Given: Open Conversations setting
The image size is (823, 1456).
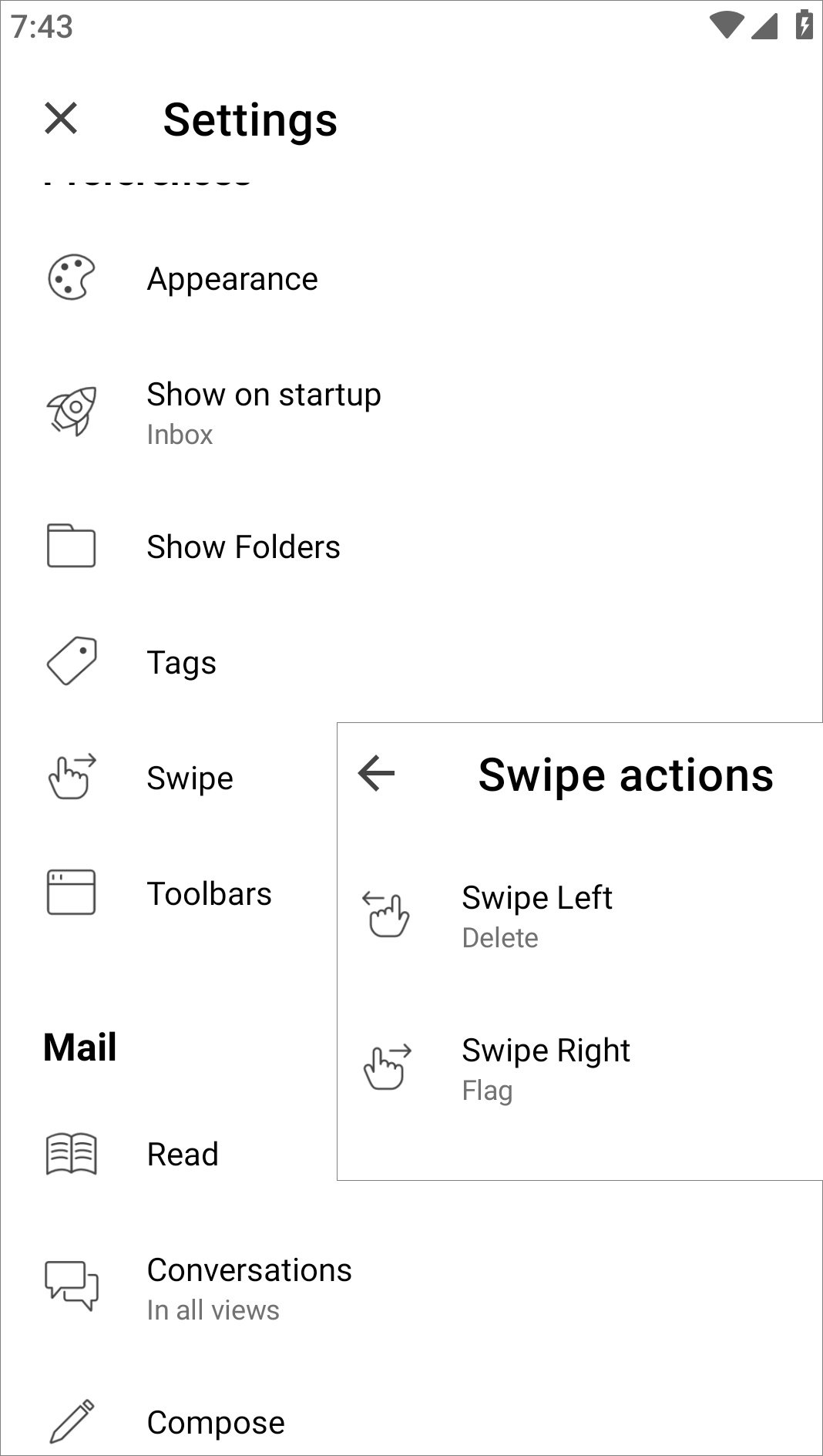Looking at the screenshot, I should (411, 1289).
